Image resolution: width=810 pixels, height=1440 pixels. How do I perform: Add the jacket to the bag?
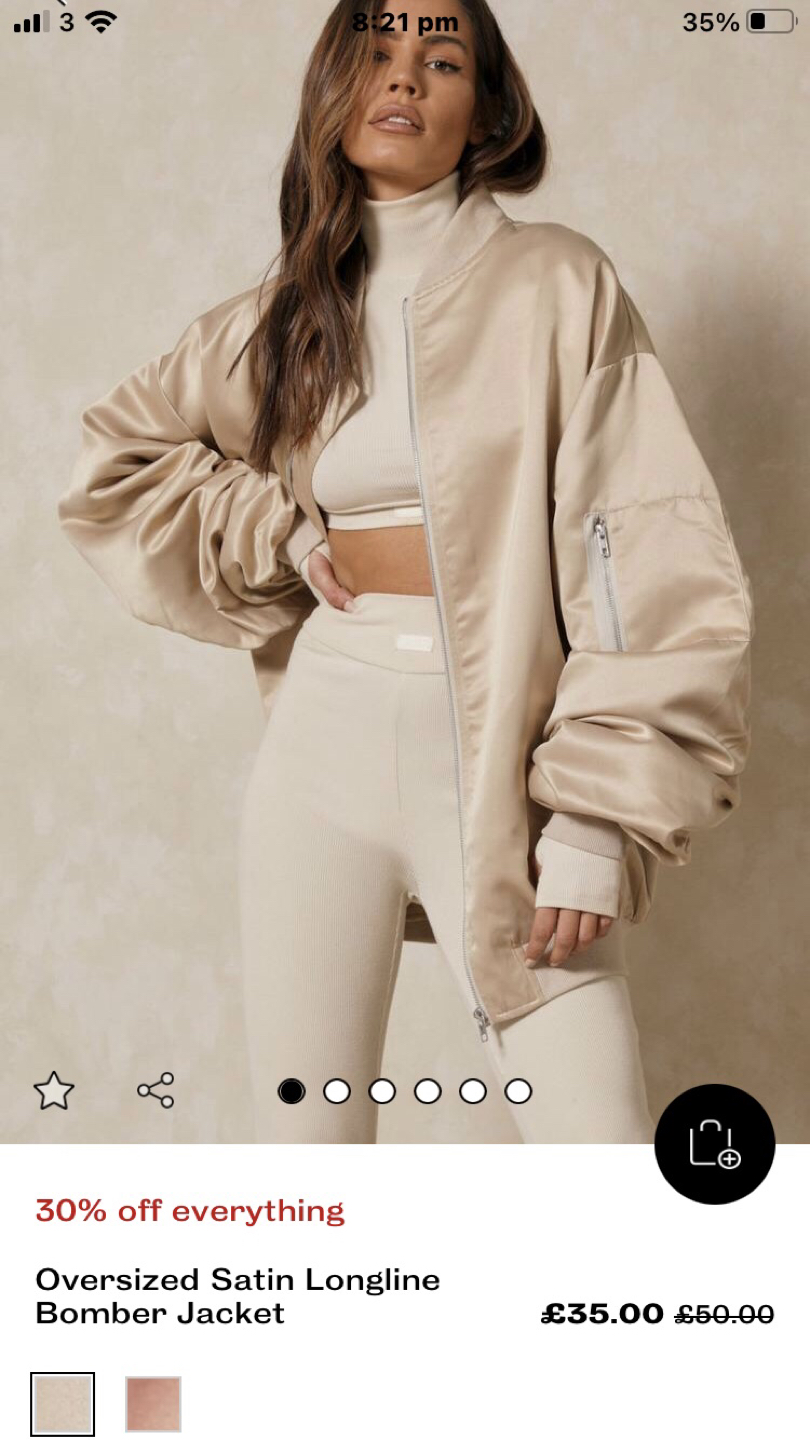coord(714,1143)
